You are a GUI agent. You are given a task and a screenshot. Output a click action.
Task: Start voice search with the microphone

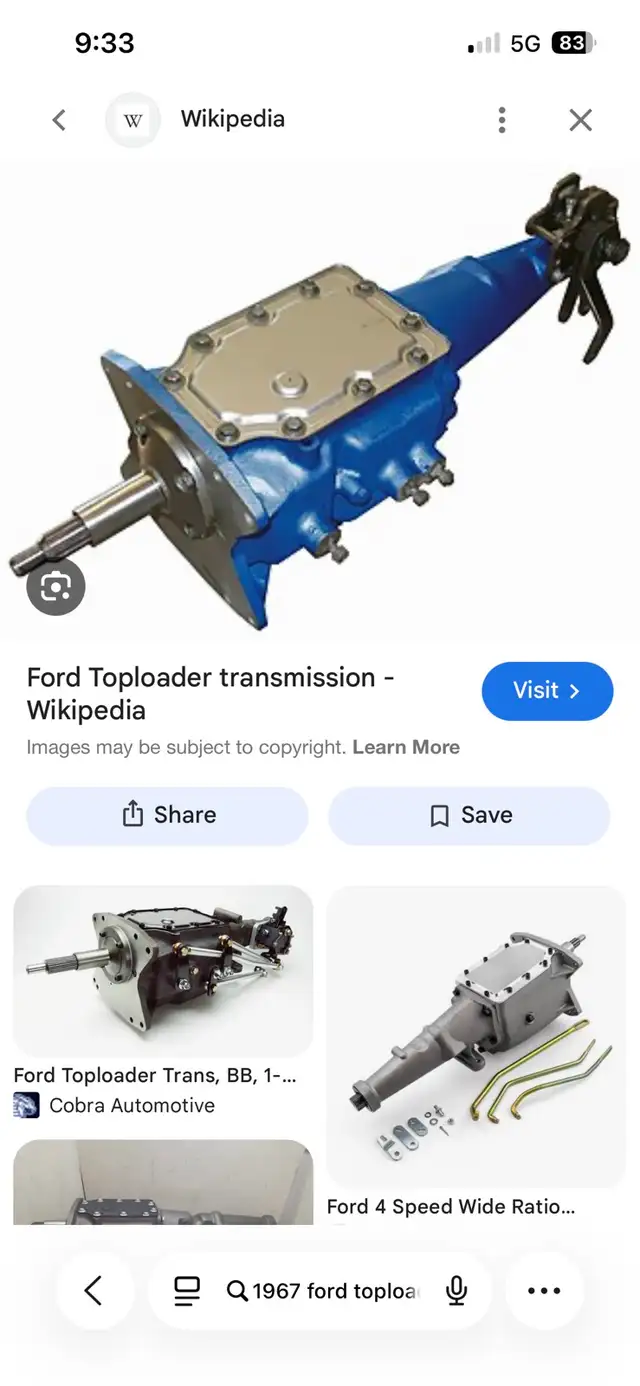tap(456, 1291)
